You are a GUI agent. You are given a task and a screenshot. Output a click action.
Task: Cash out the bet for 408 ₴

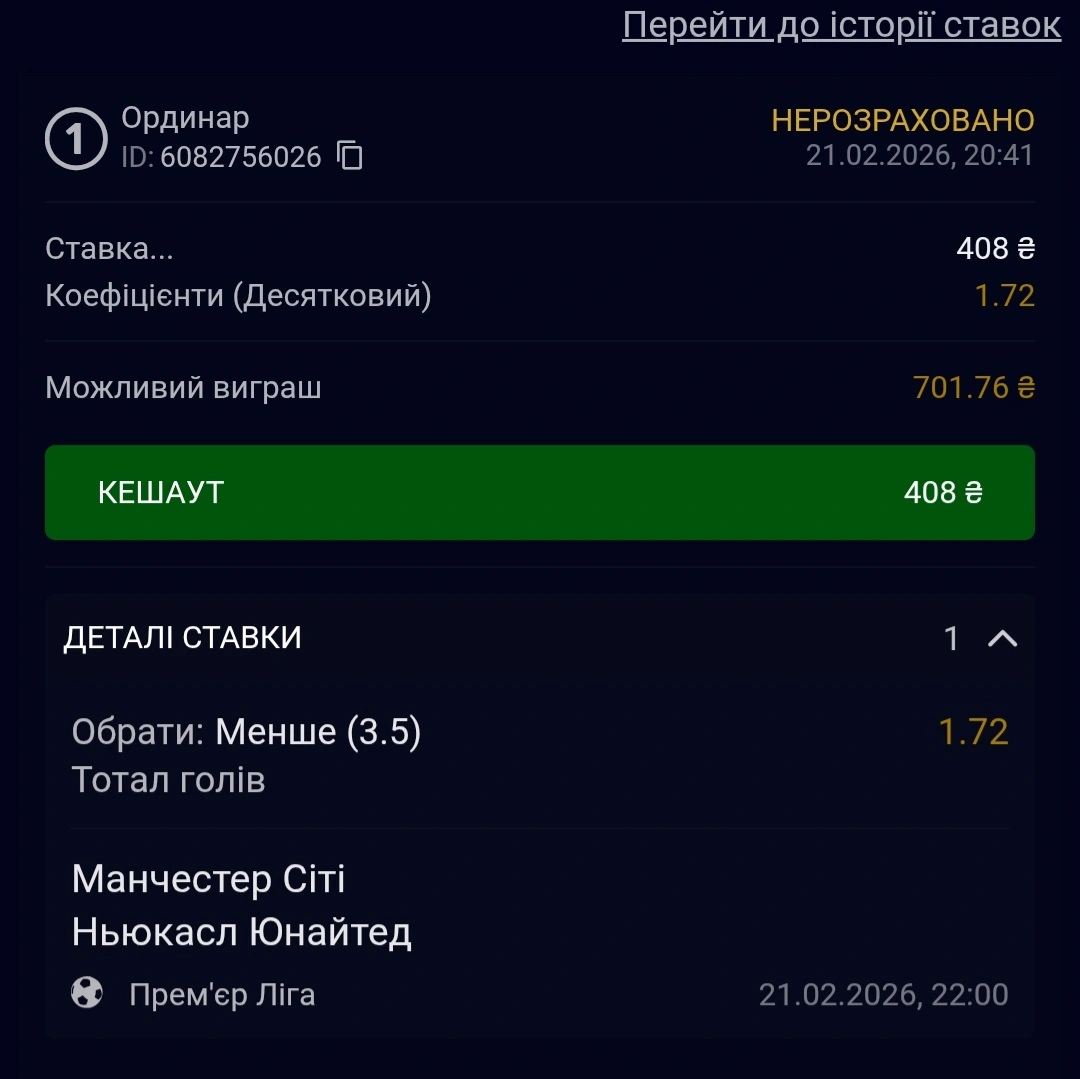(540, 492)
